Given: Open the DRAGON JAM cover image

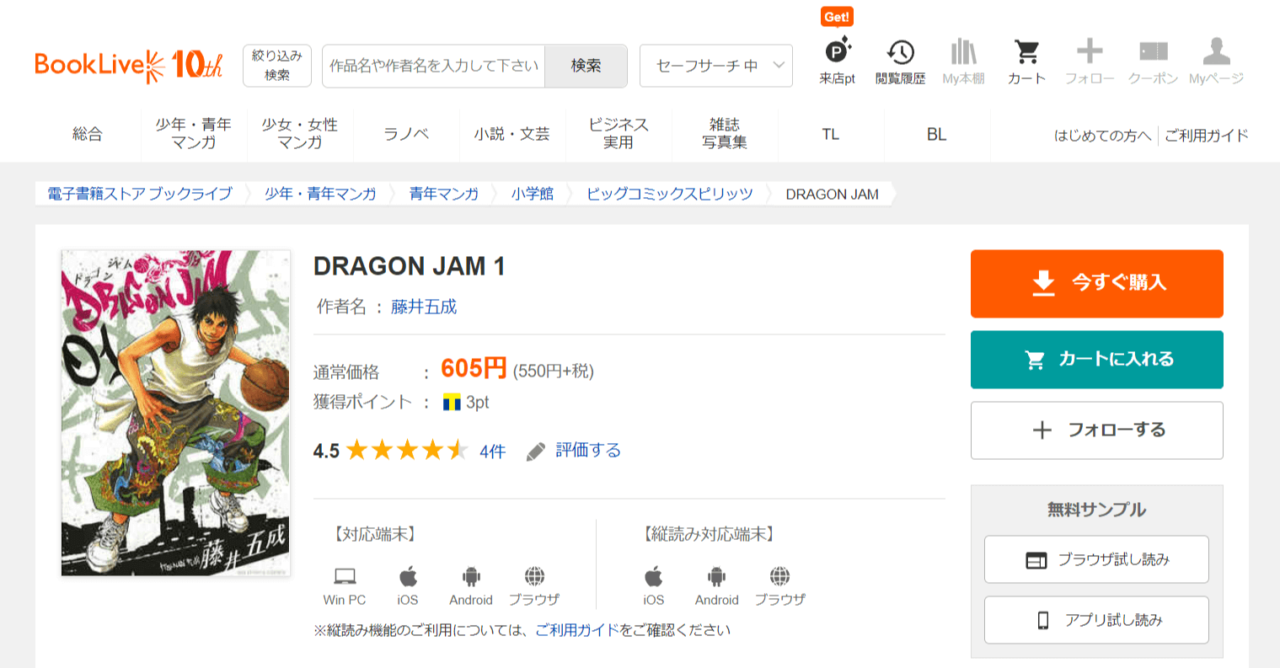Looking at the screenshot, I should click(175, 413).
